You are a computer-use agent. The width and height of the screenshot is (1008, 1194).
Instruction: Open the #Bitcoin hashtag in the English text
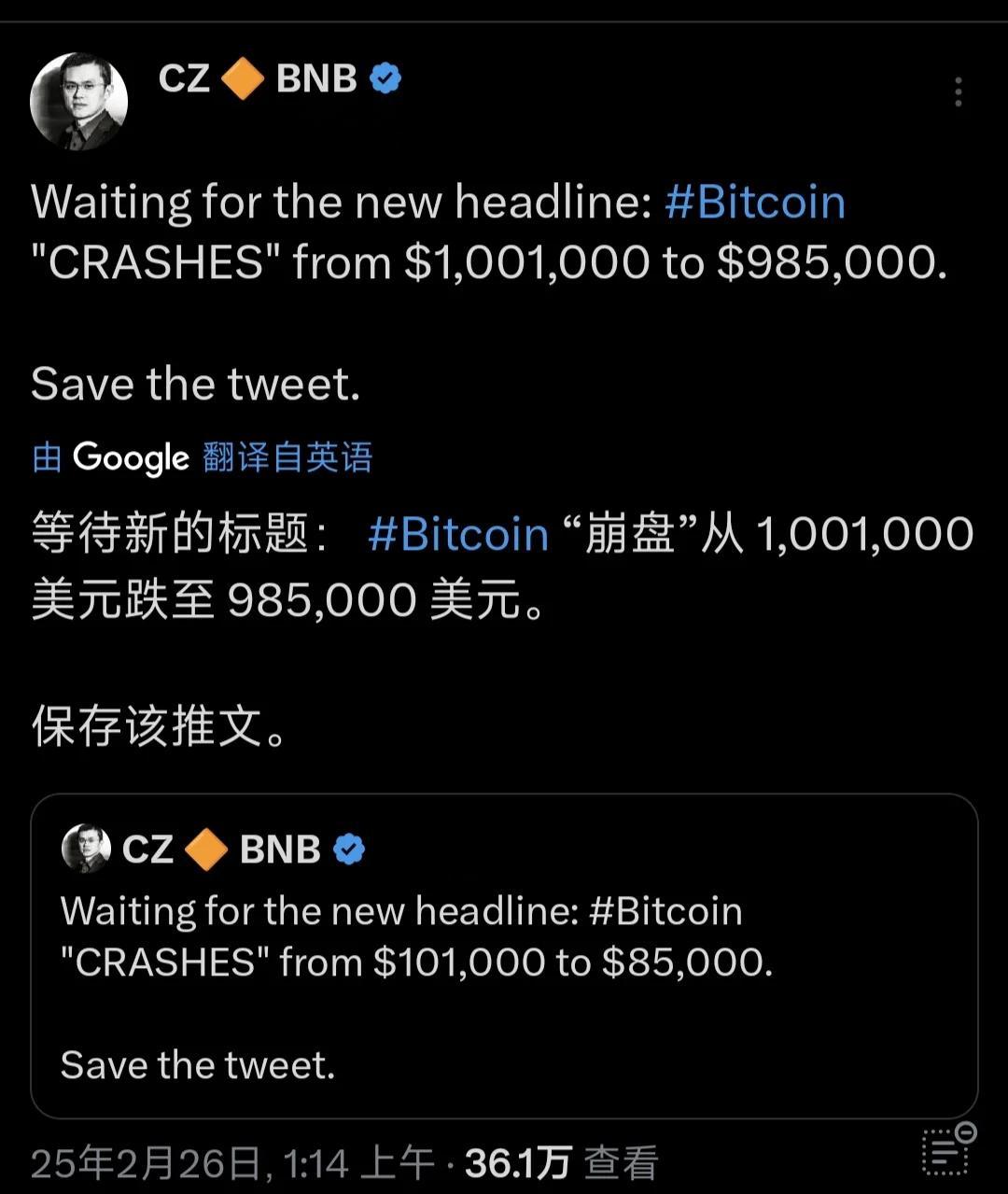[x=754, y=203]
